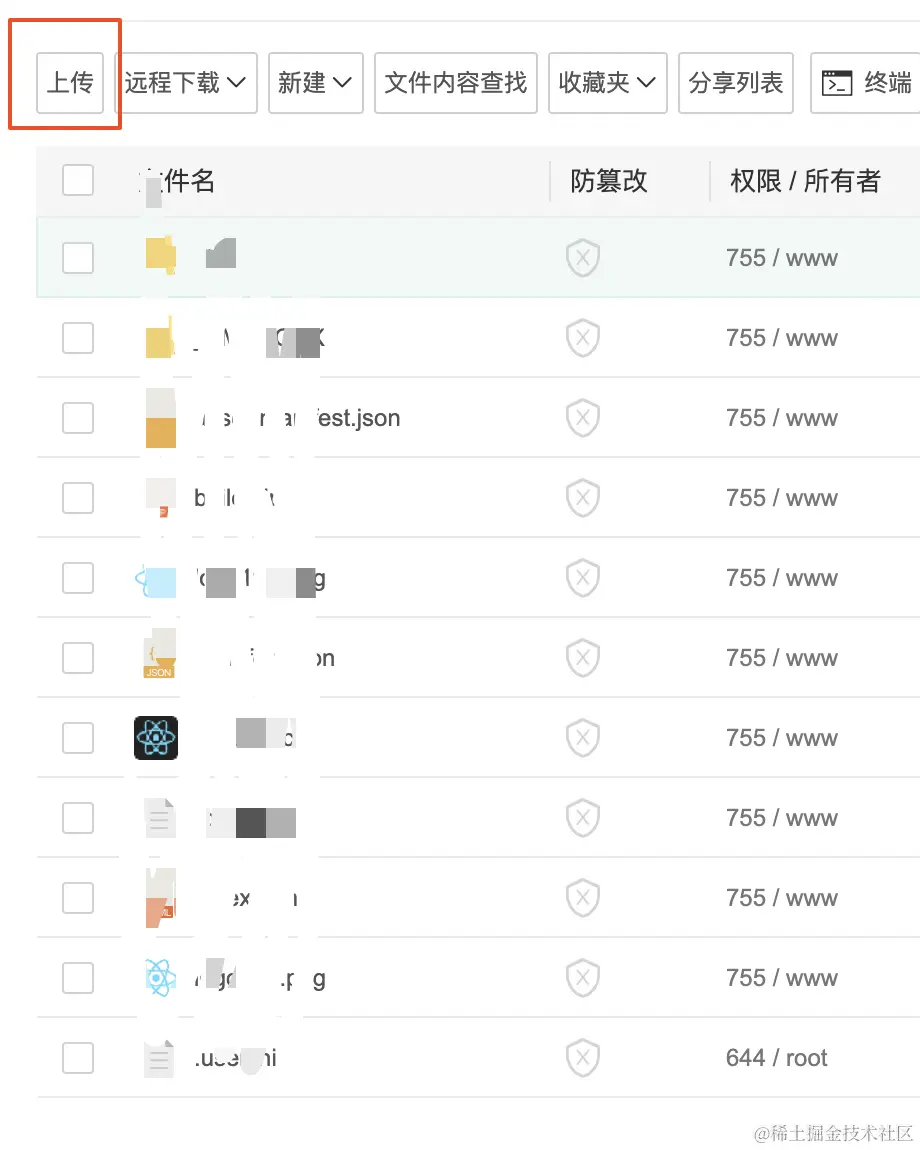Launch the 终端 terminal
The image size is (920, 1150).
(x=867, y=83)
